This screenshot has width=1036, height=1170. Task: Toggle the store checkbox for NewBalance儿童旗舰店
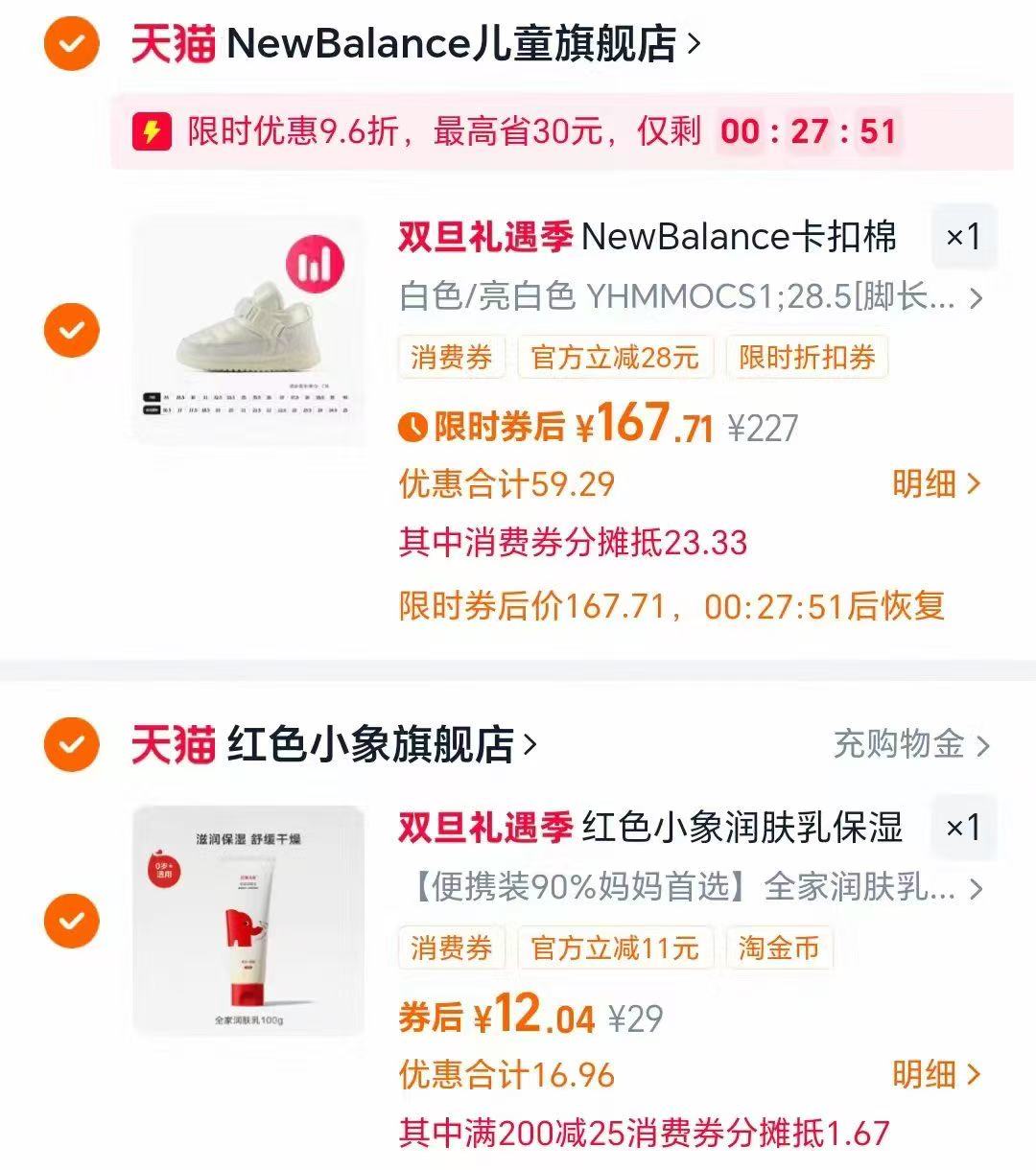[70, 43]
